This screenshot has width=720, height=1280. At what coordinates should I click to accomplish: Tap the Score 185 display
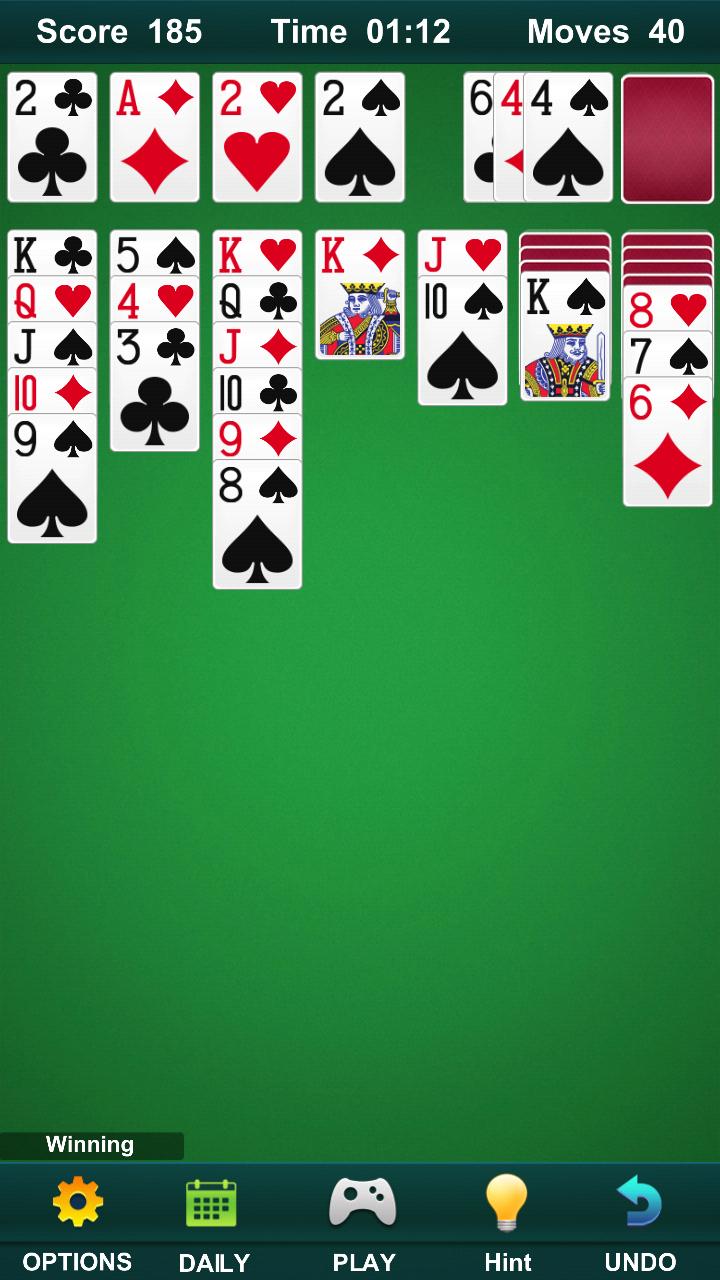coord(120,31)
